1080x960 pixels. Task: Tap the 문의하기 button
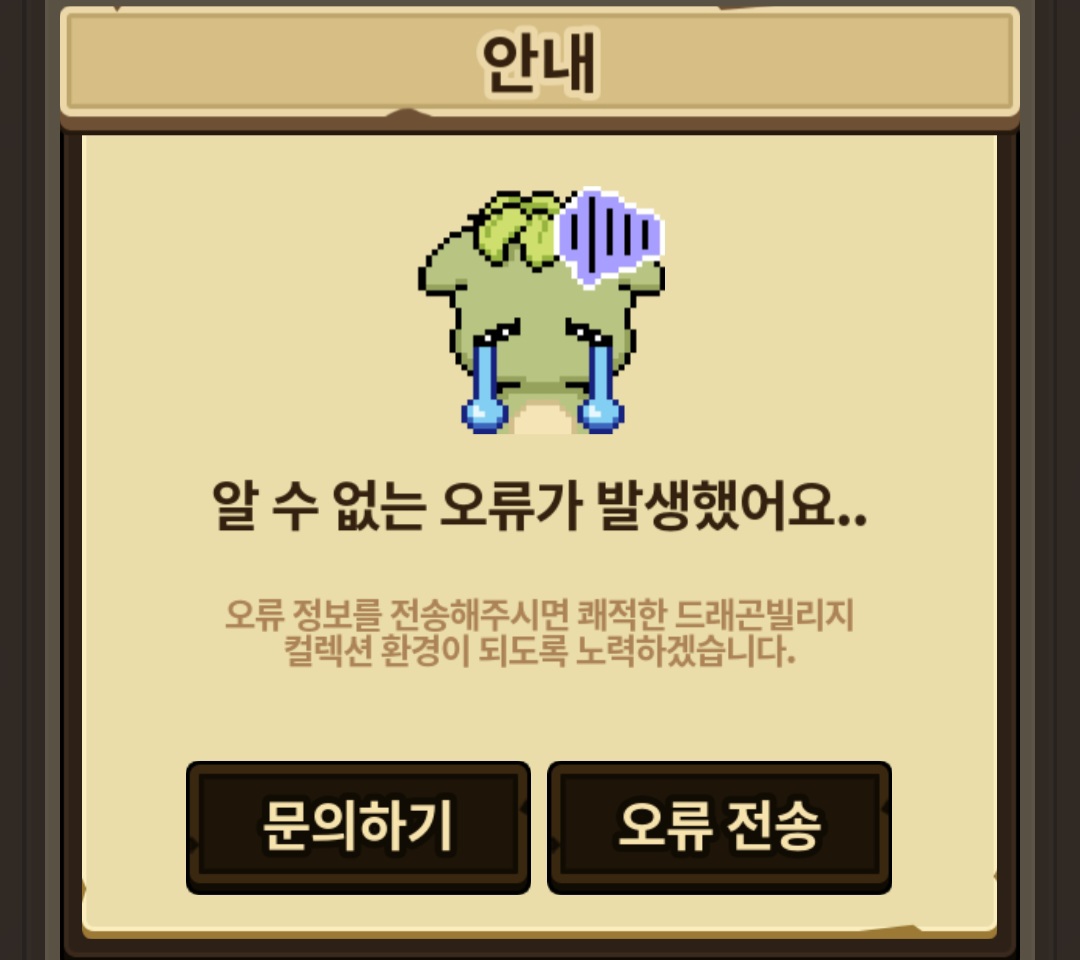(x=357, y=827)
